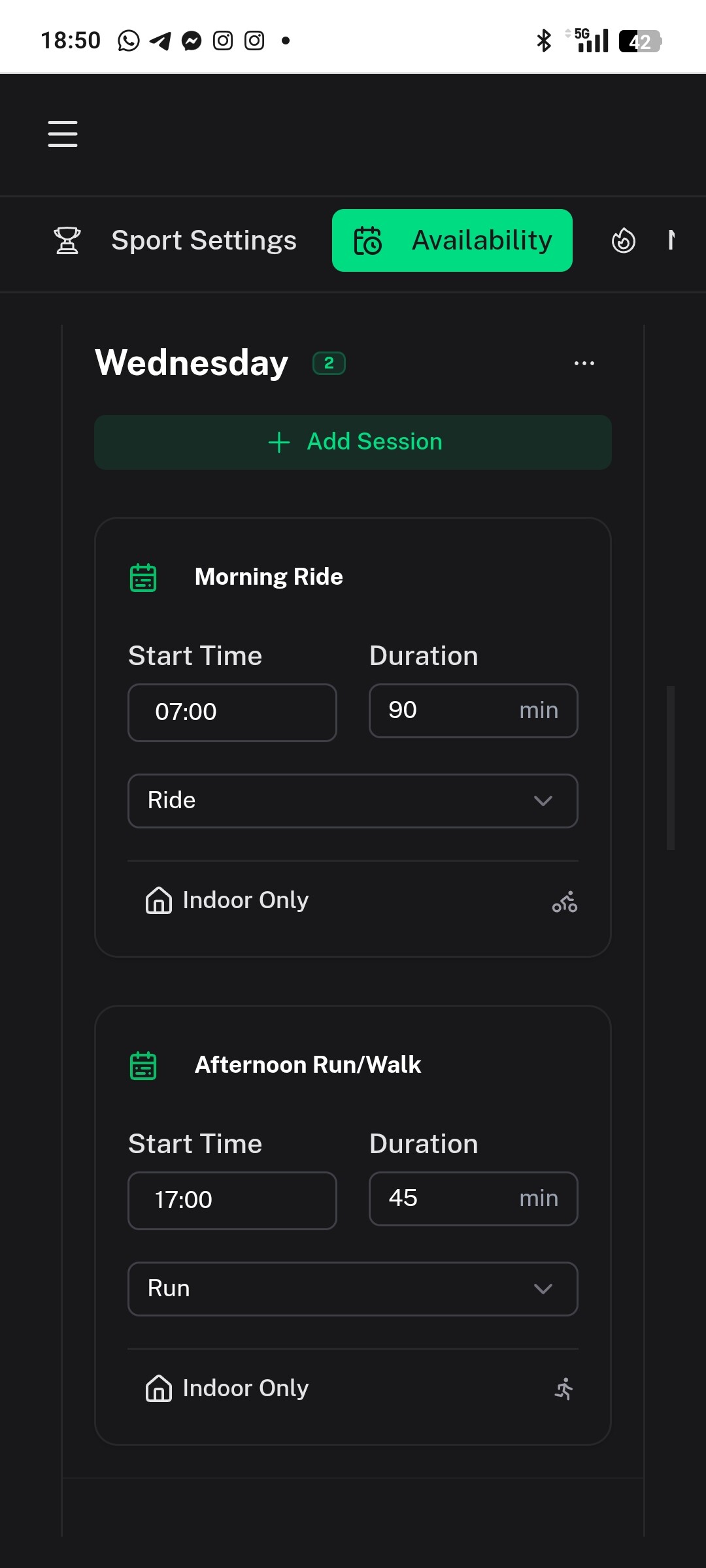Toggle Indoor Only for Afternoon Run/Walk

[x=226, y=1388]
